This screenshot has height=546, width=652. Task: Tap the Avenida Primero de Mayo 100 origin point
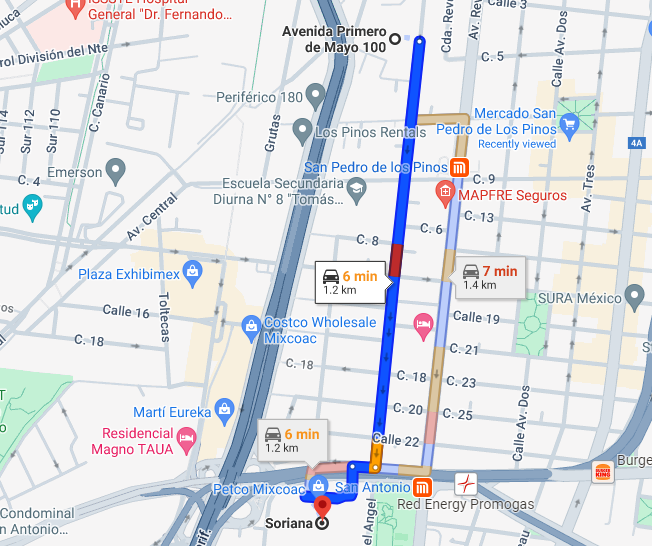(394, 39)
